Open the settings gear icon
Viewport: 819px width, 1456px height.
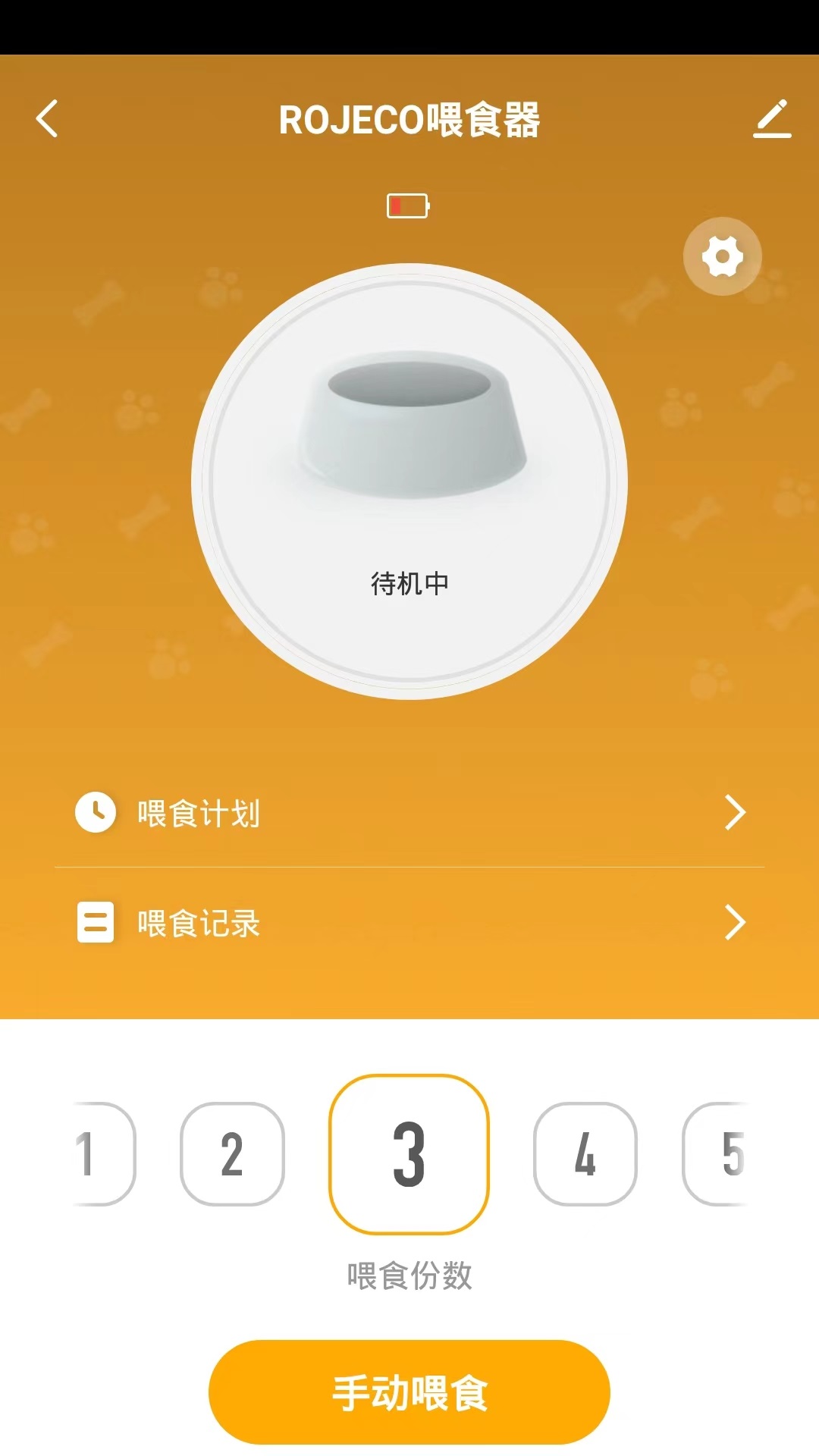(x=722, y=256)
